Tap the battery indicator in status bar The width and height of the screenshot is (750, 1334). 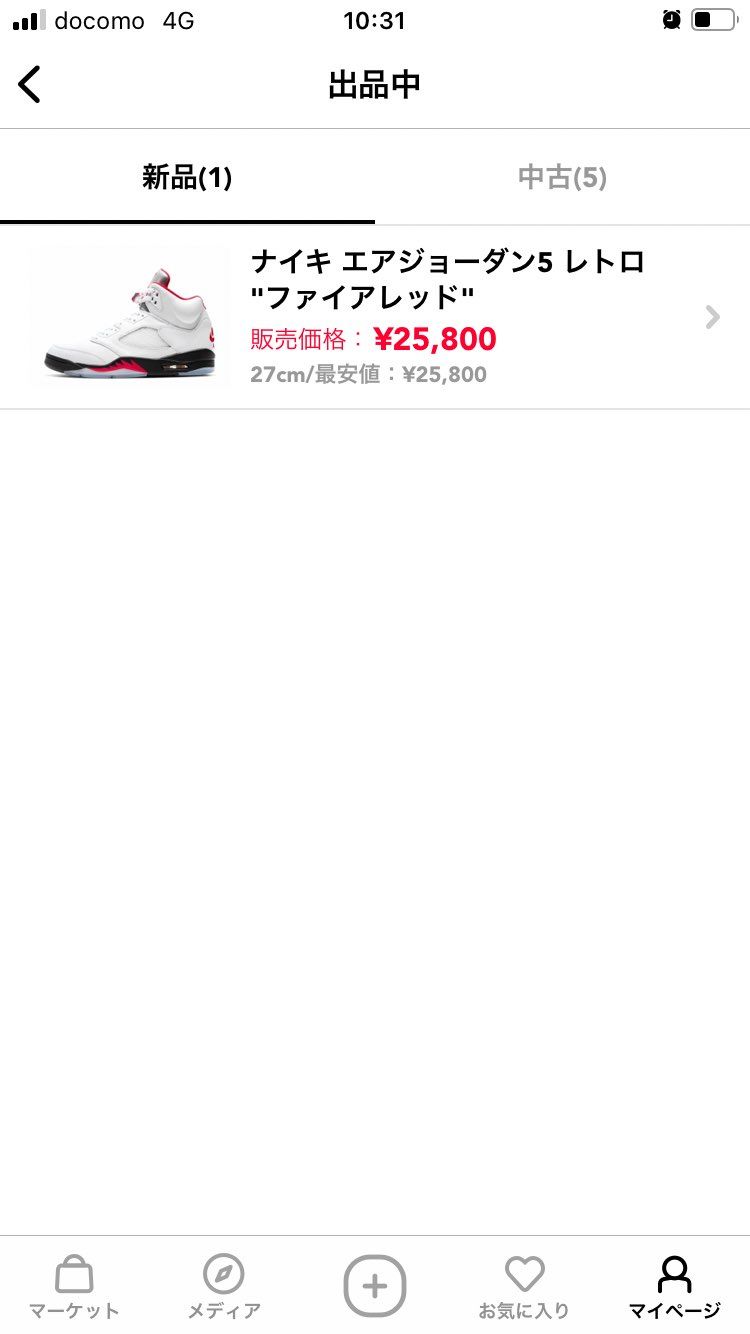[715, 19]
